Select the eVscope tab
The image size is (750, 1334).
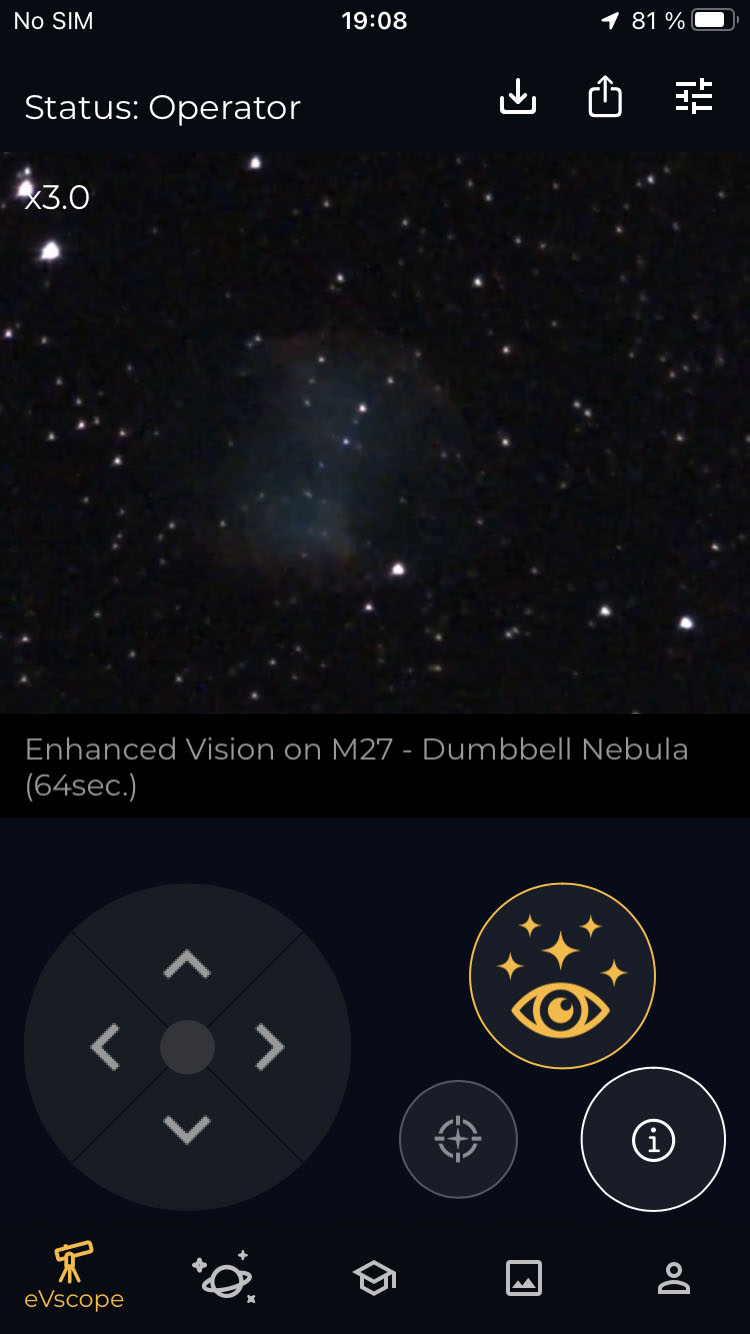click(74, 1276)
